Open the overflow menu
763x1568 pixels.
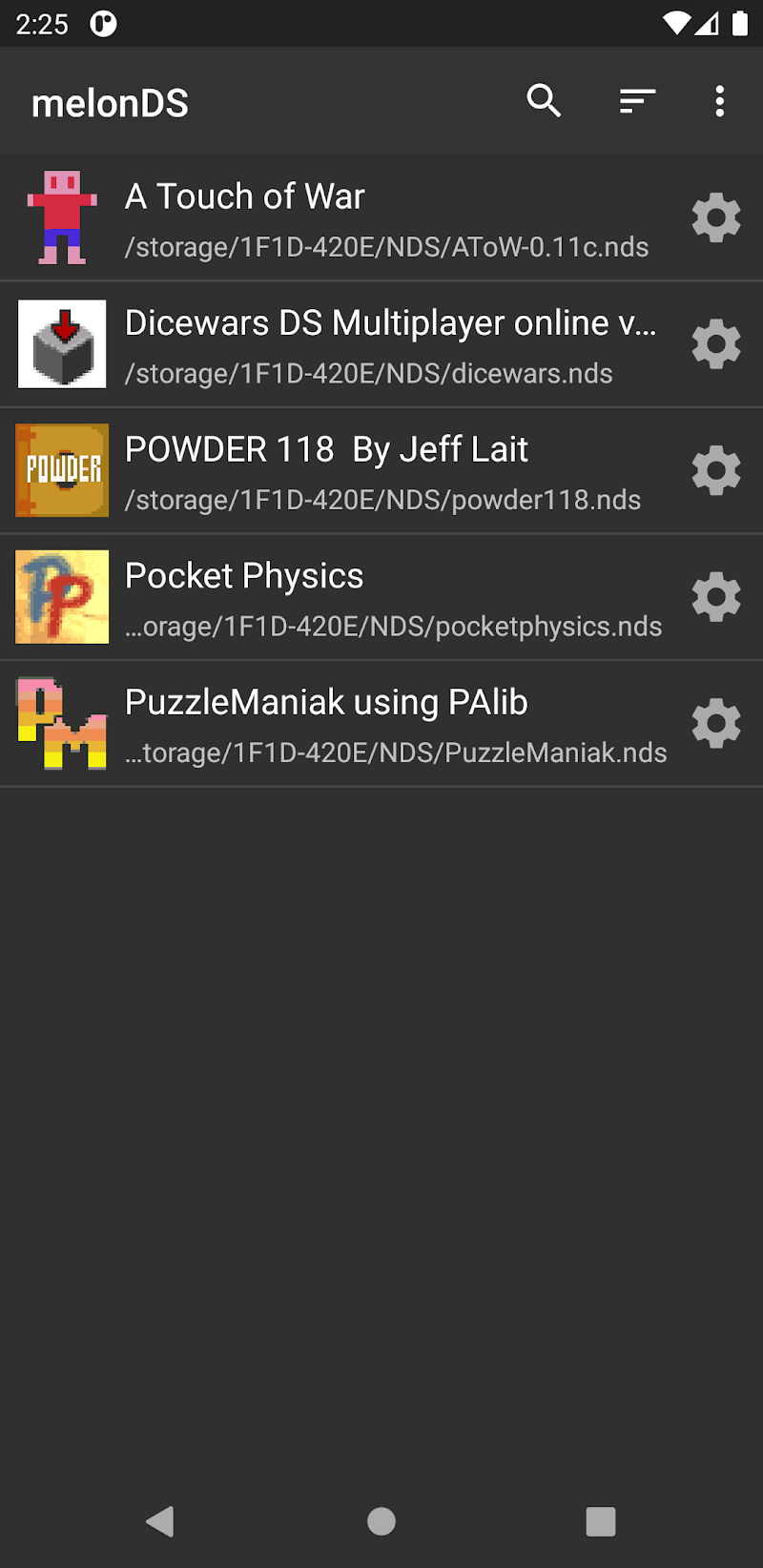(720, 101)
